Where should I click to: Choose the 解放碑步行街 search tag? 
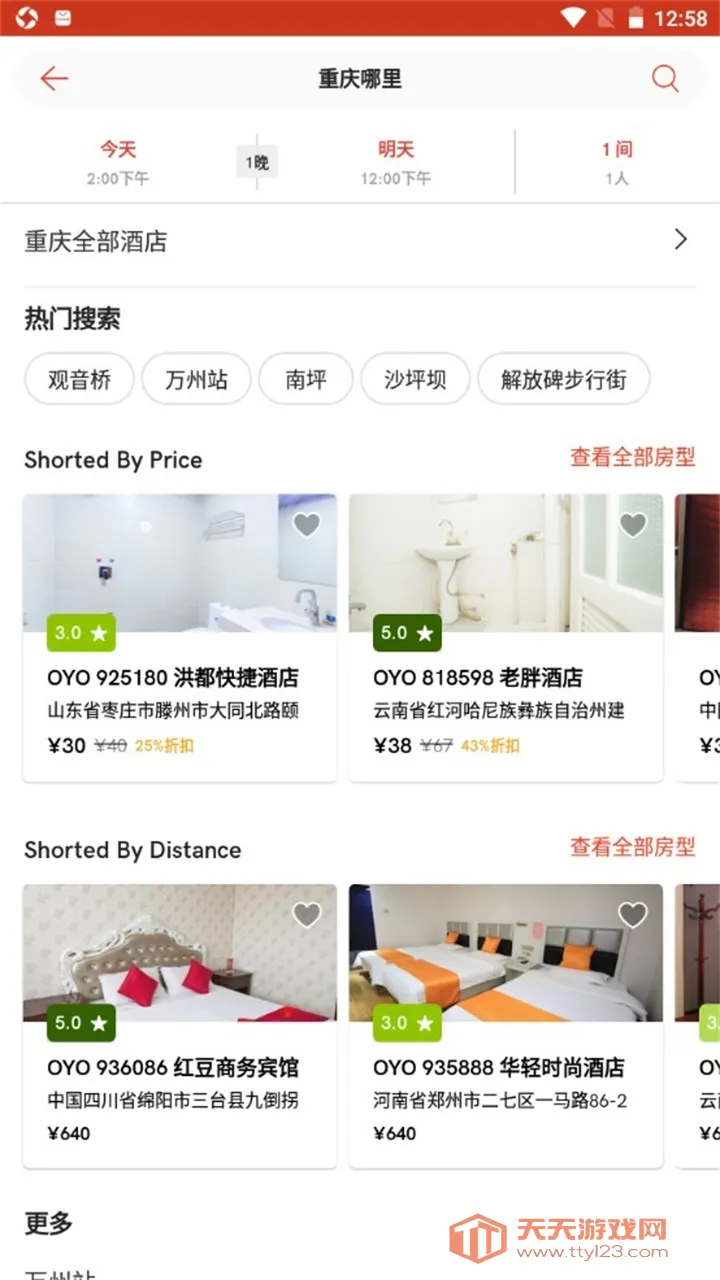[564, 379]
